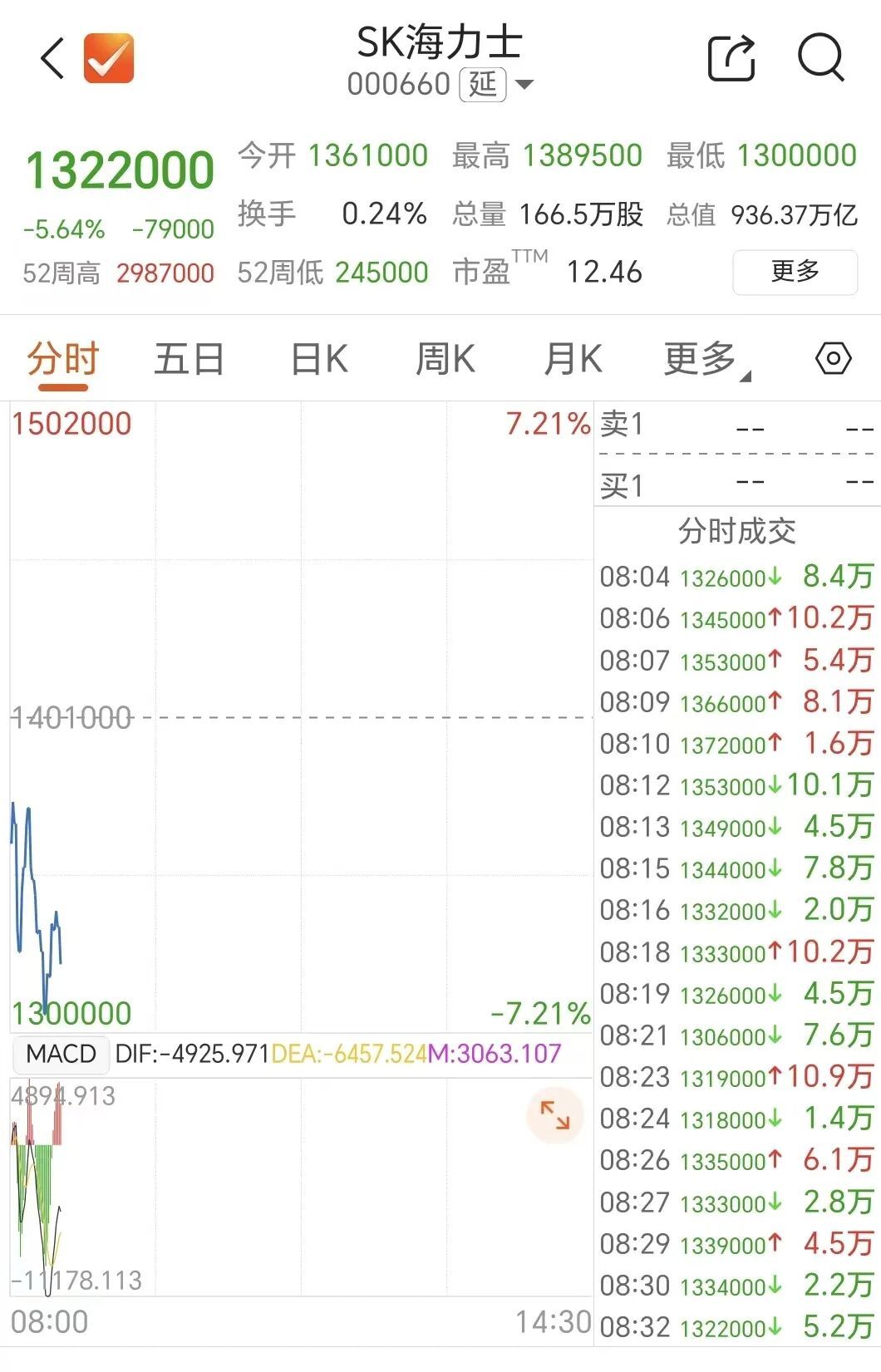Expand chart to fullscreen
This screenshot has height=1372, width=881.
click(554, 1115)
